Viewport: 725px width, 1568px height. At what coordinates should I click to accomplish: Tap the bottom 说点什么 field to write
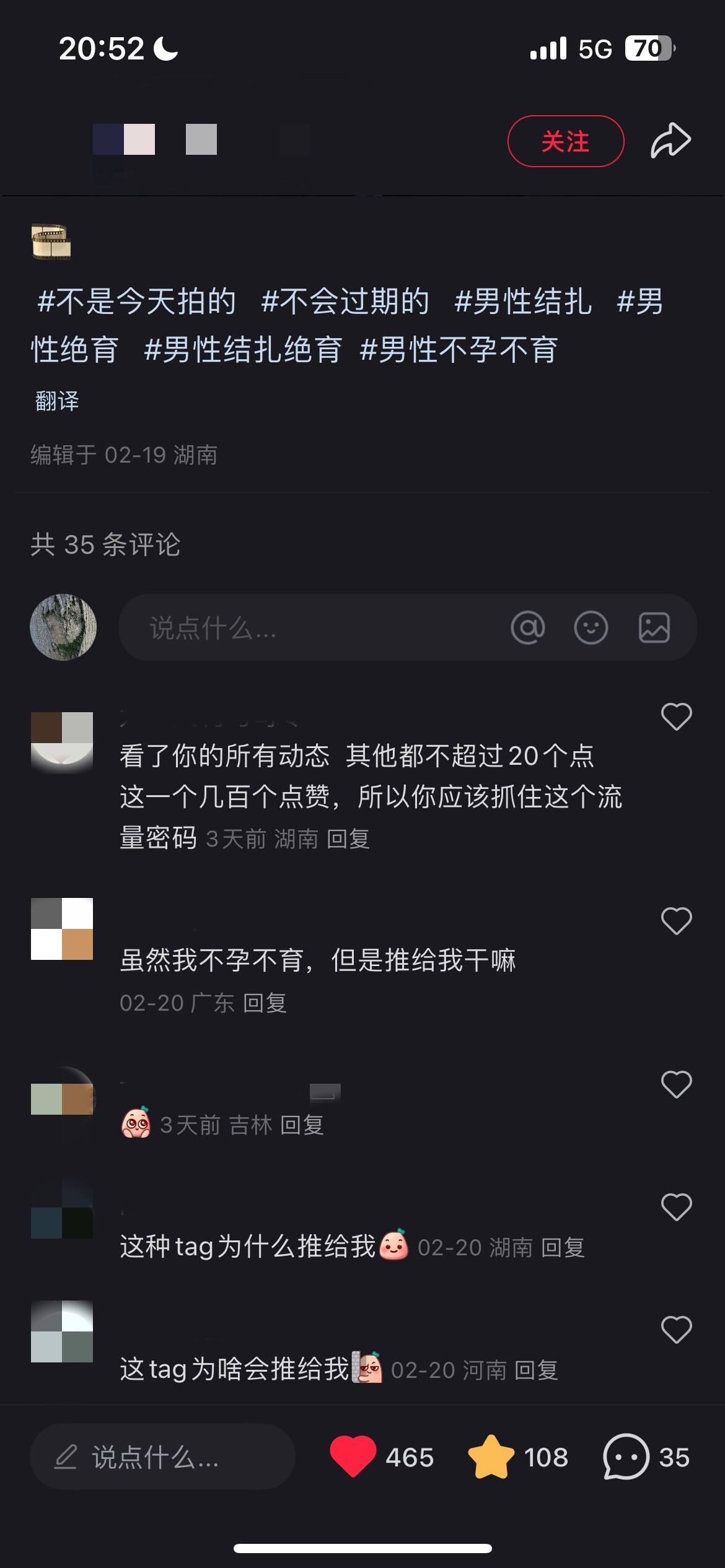(x=162, y=1457)
